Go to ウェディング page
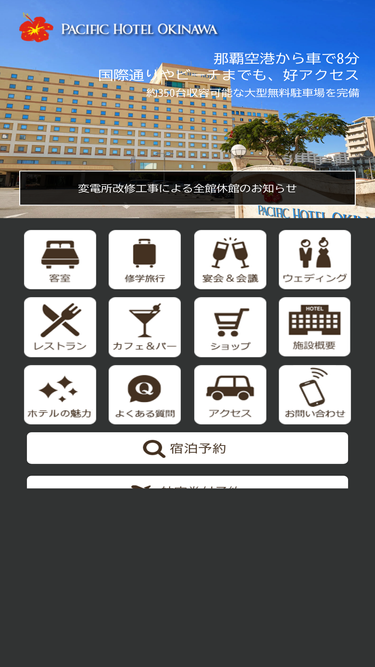 pos(315,259)
